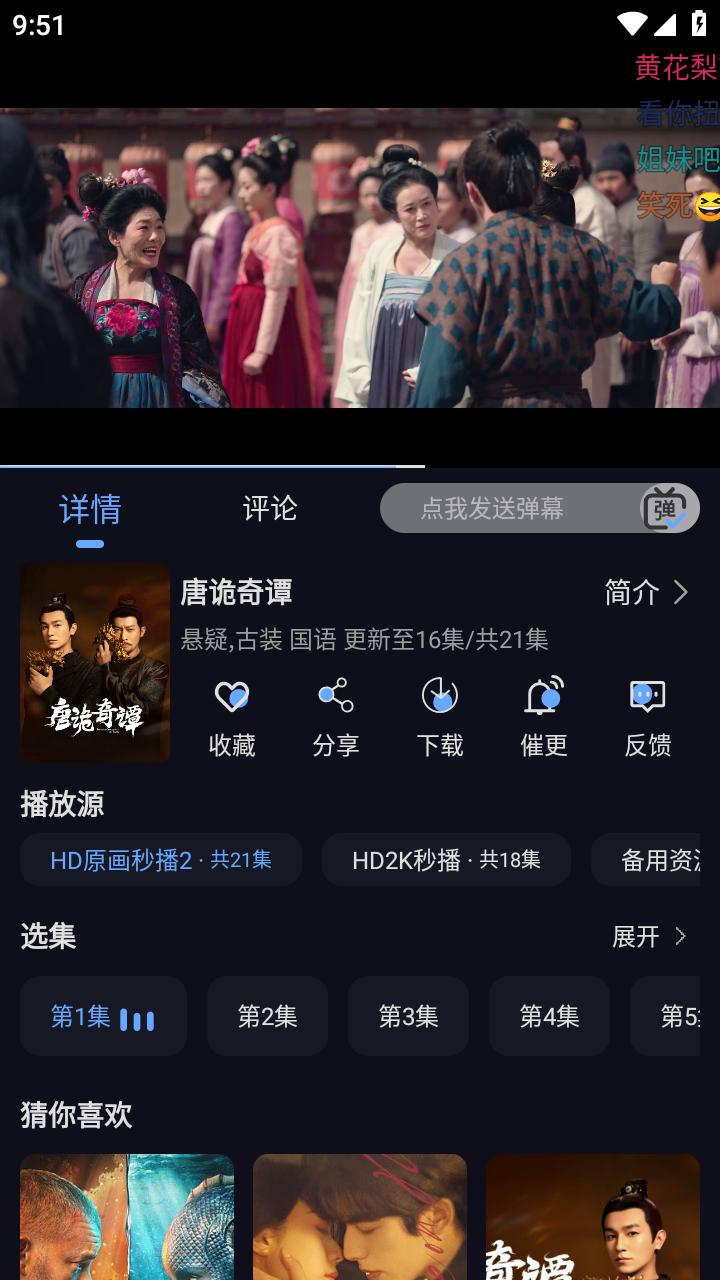Expand the 选集 episode list via 展开
The height and width of the screenshot is (1280, 720).
click(650, 937)
